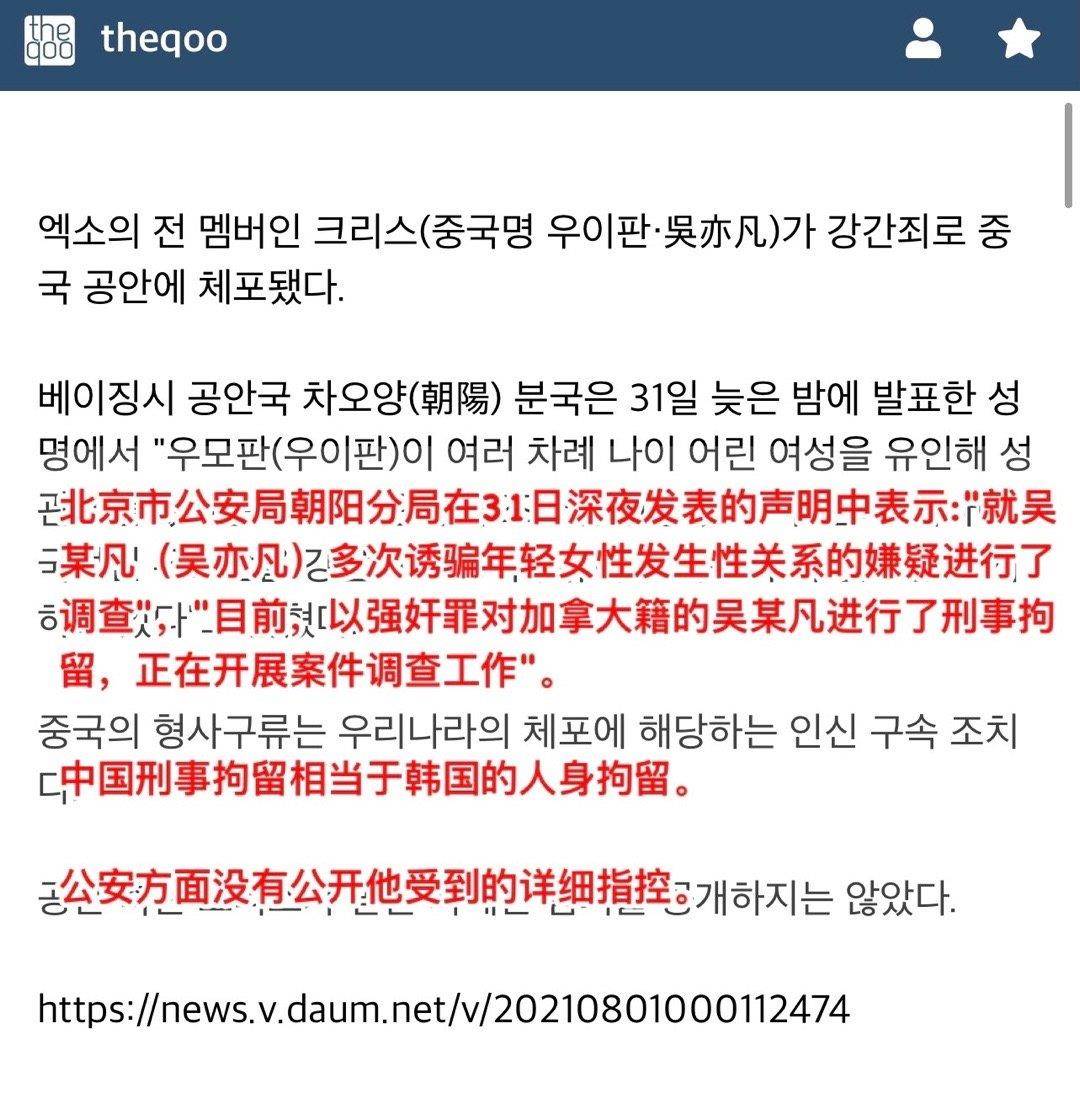Open the news.v.daum.net article link

click(x=443, y=1008)
